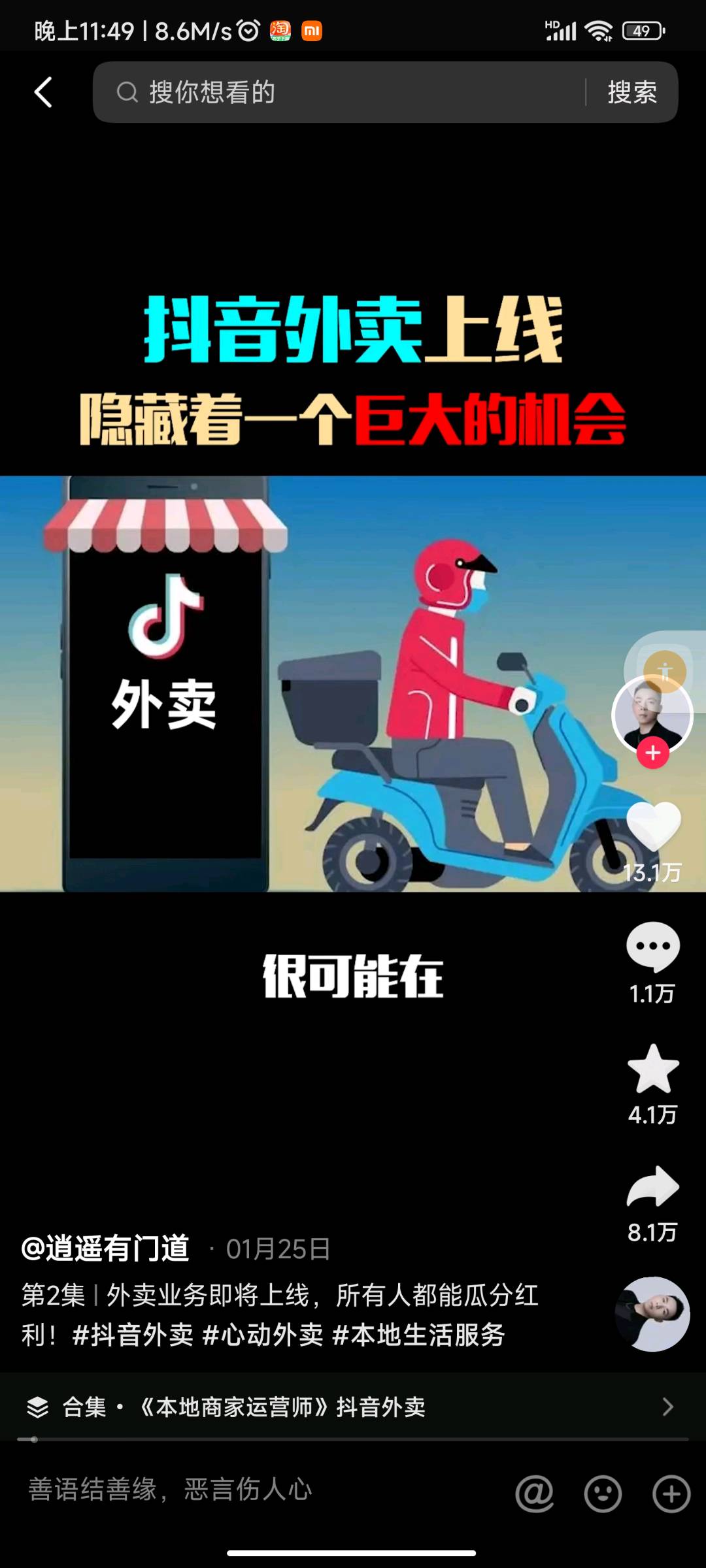Viewport: 706px width, 1568px height.
Task: Open the emoji picker icon
Action: [602, 1494]
